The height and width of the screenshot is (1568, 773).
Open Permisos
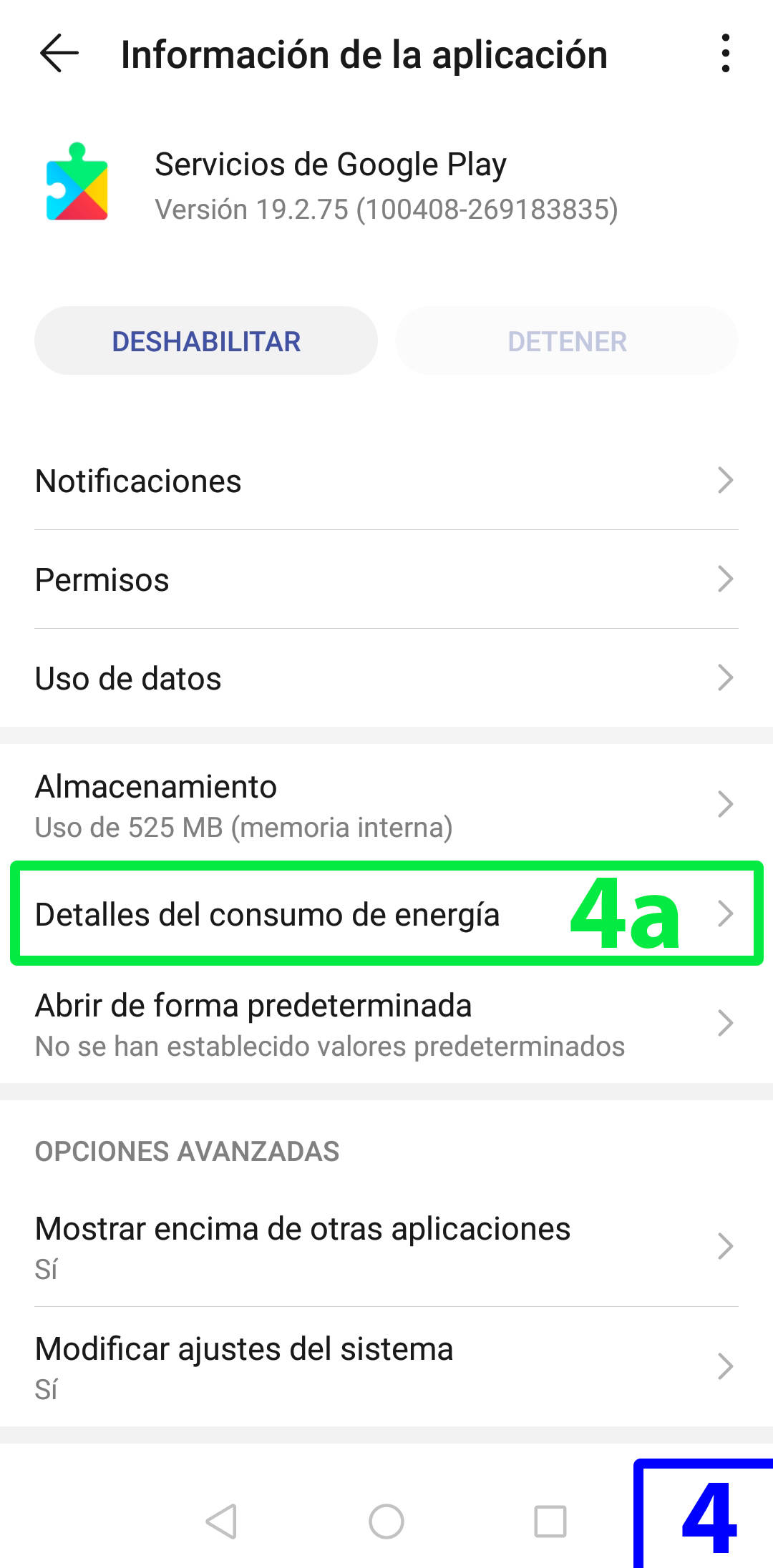(386, 579)
